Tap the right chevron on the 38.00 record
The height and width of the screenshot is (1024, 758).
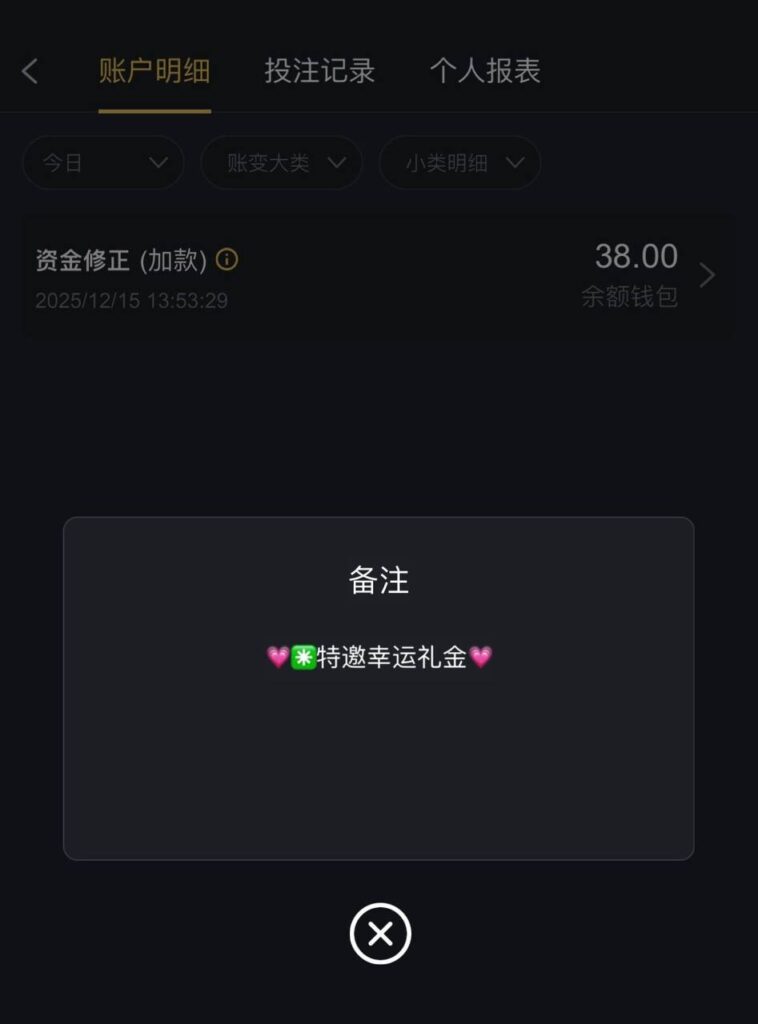pyautogui.click(x=707, y=276)
